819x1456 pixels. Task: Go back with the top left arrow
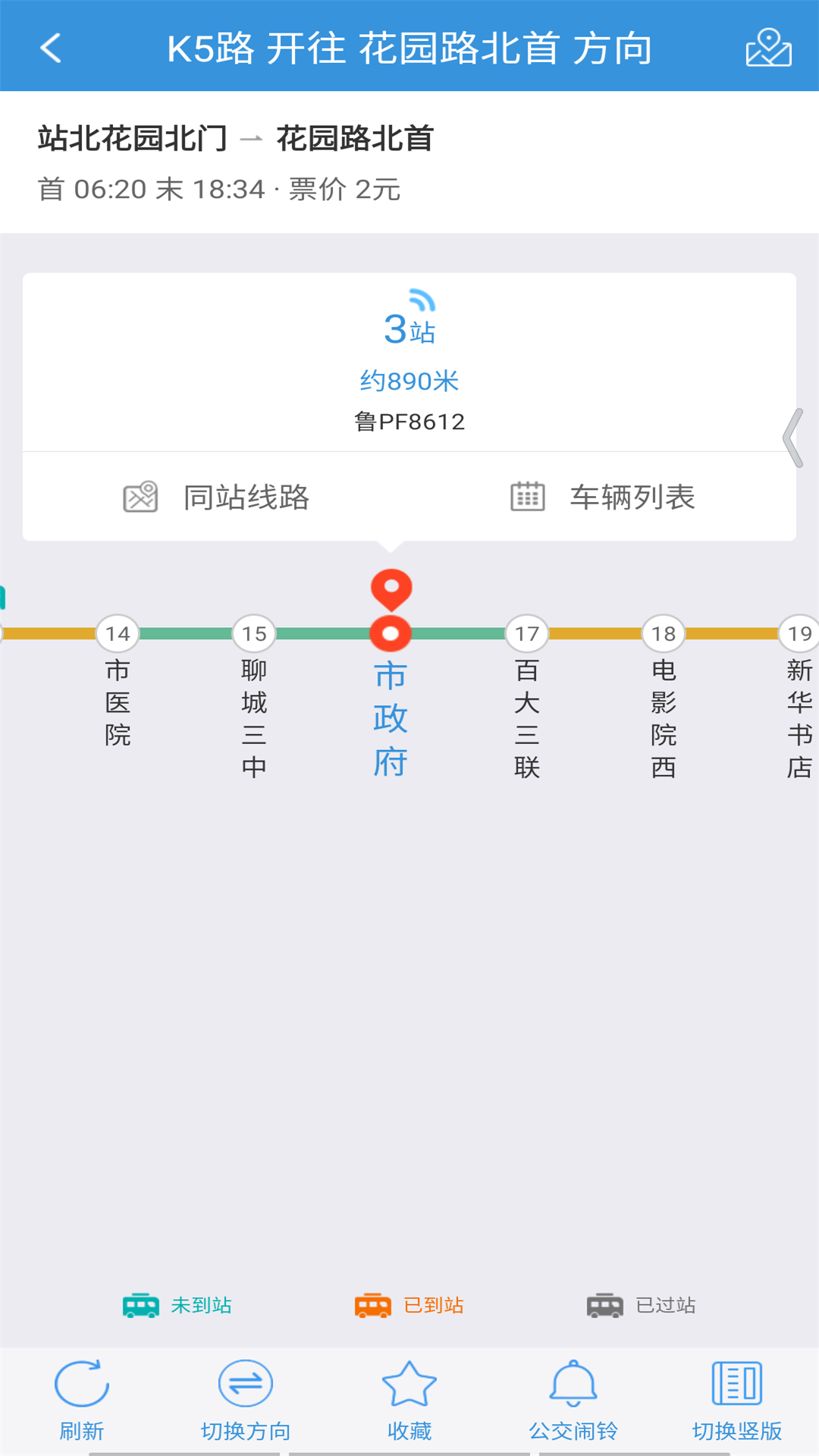click(x=49, y=47)
